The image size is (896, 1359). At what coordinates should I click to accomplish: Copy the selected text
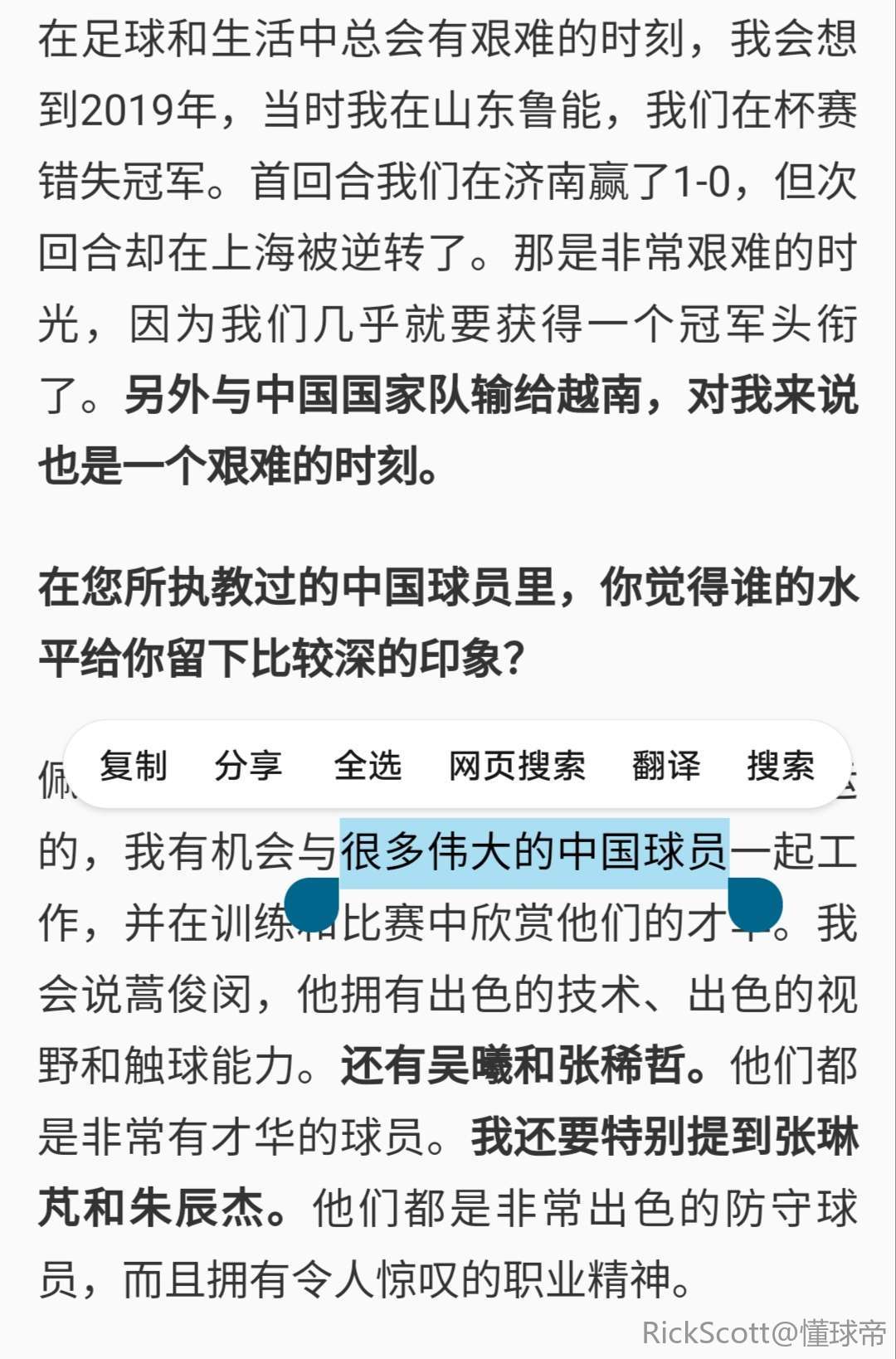click(134, 765)
